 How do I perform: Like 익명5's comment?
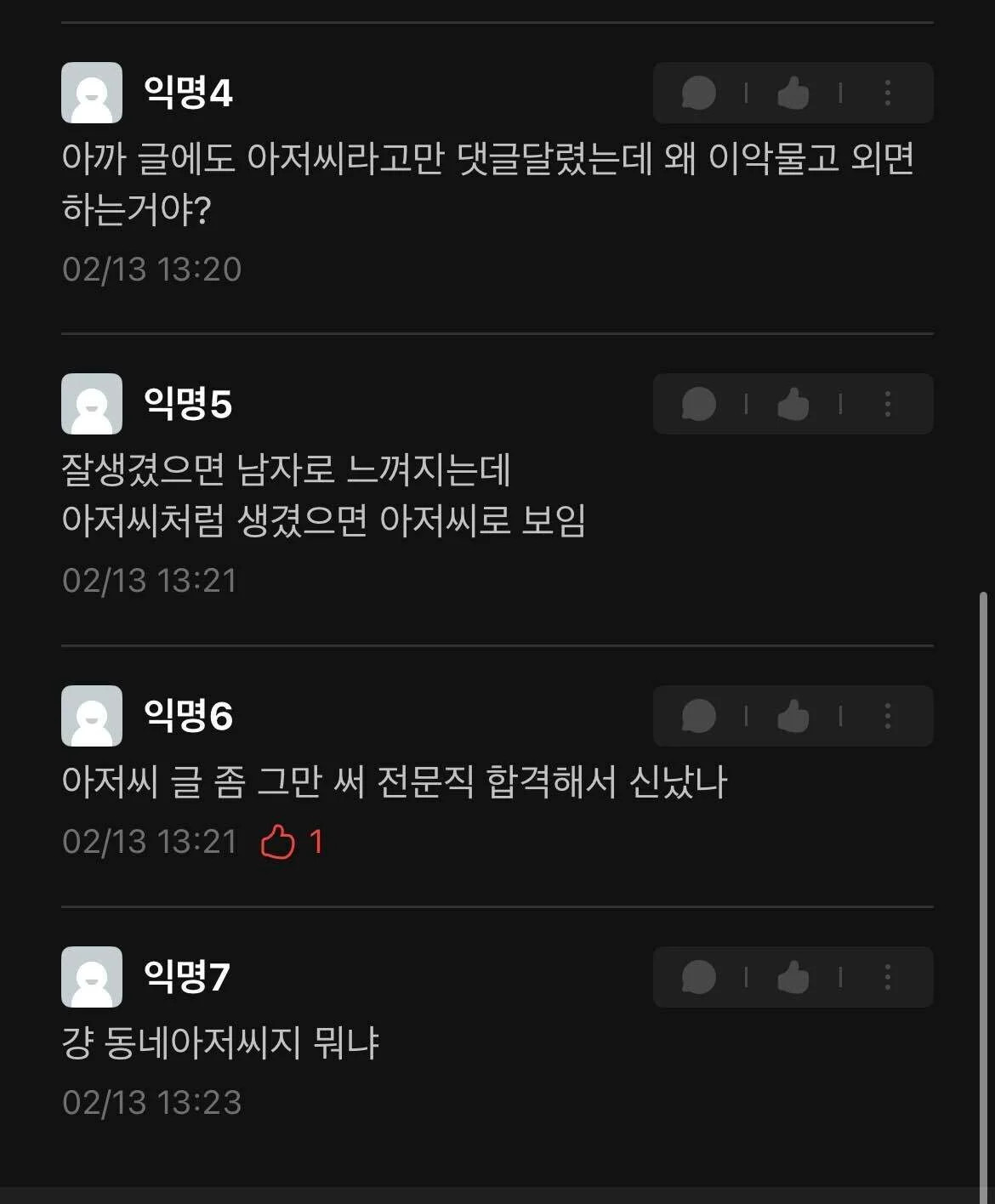pyautogui.click(x=793, y=404)
